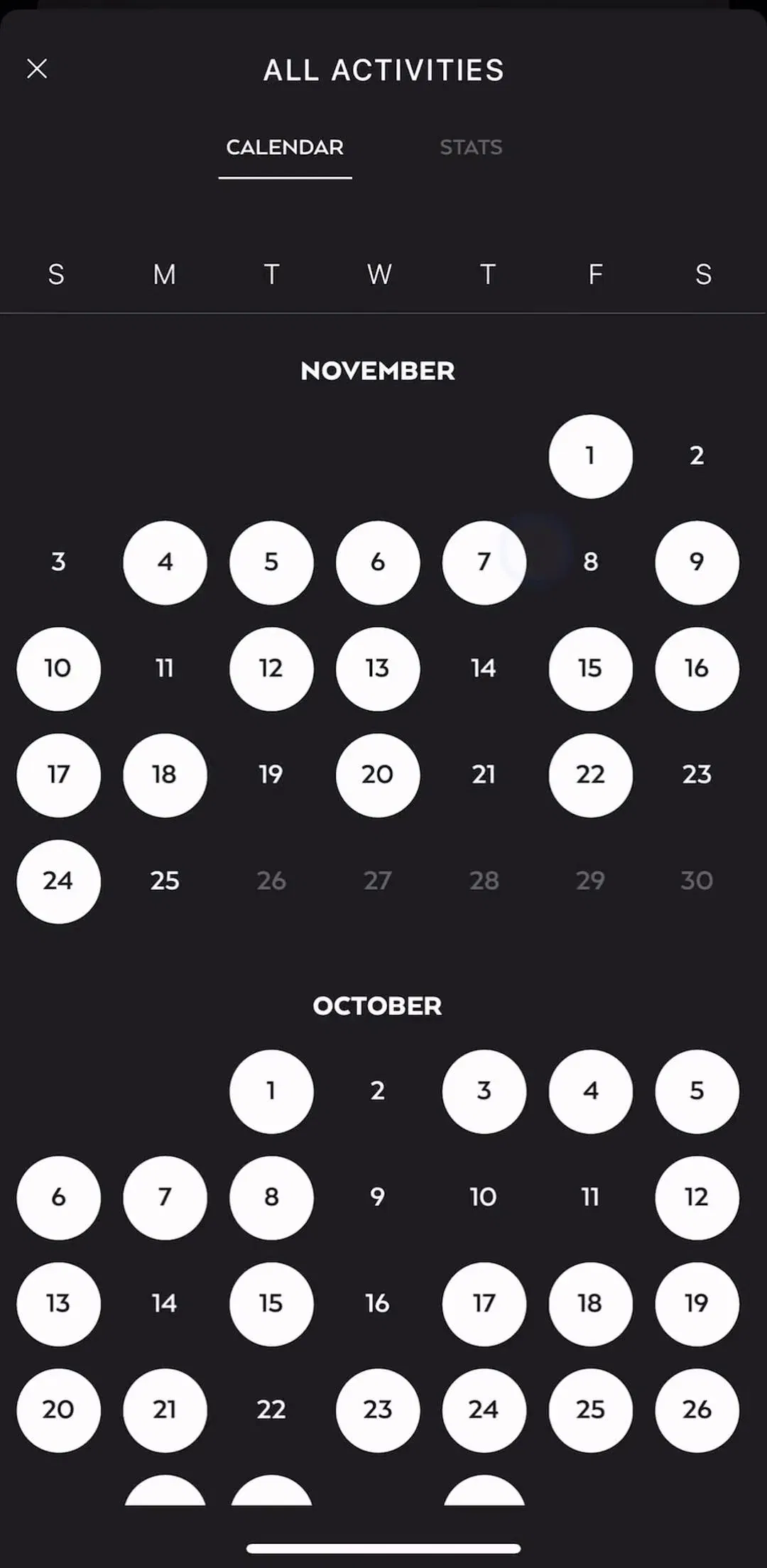View October 8 activity
This screenshot has height=1568, width=767.
click(271, 1197)
